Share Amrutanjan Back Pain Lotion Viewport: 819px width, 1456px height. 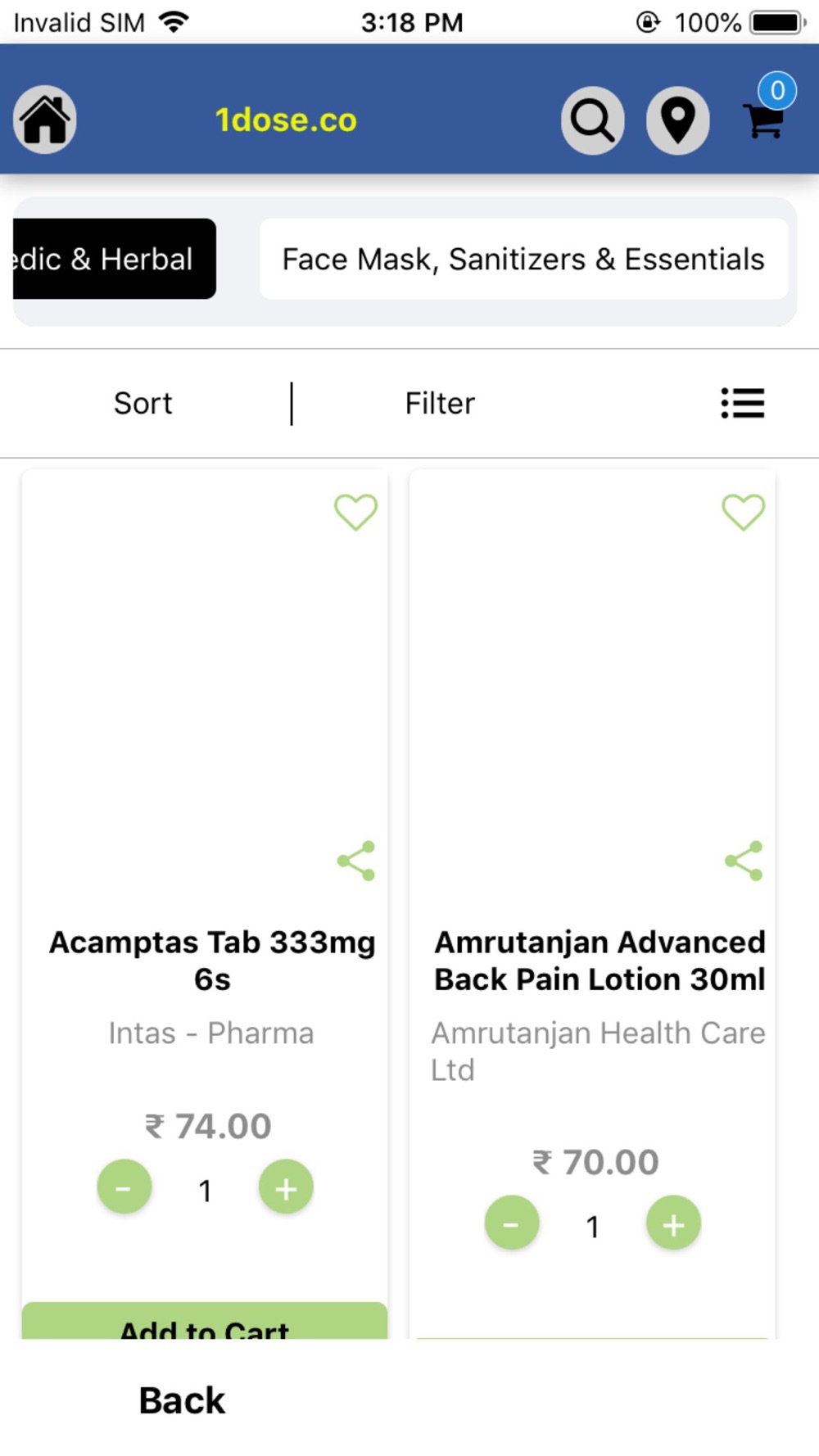pos(744,861)
